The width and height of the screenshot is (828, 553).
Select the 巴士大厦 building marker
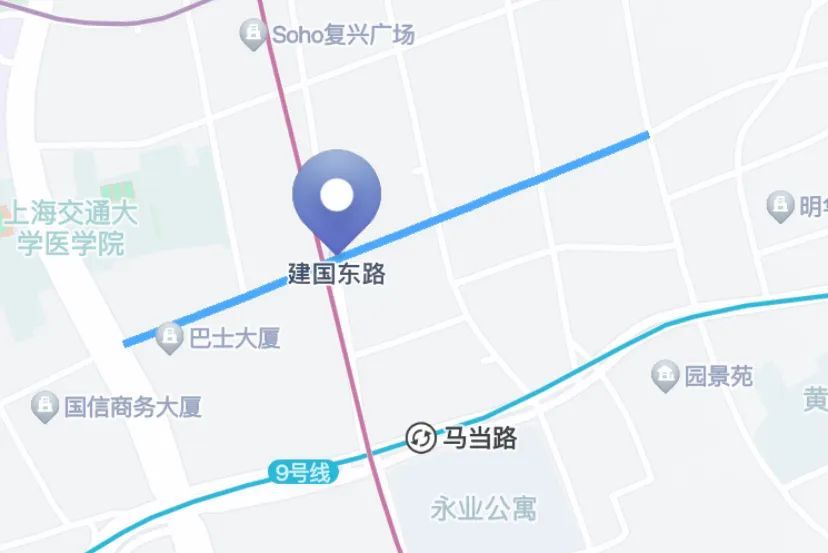tap(170, 337)
